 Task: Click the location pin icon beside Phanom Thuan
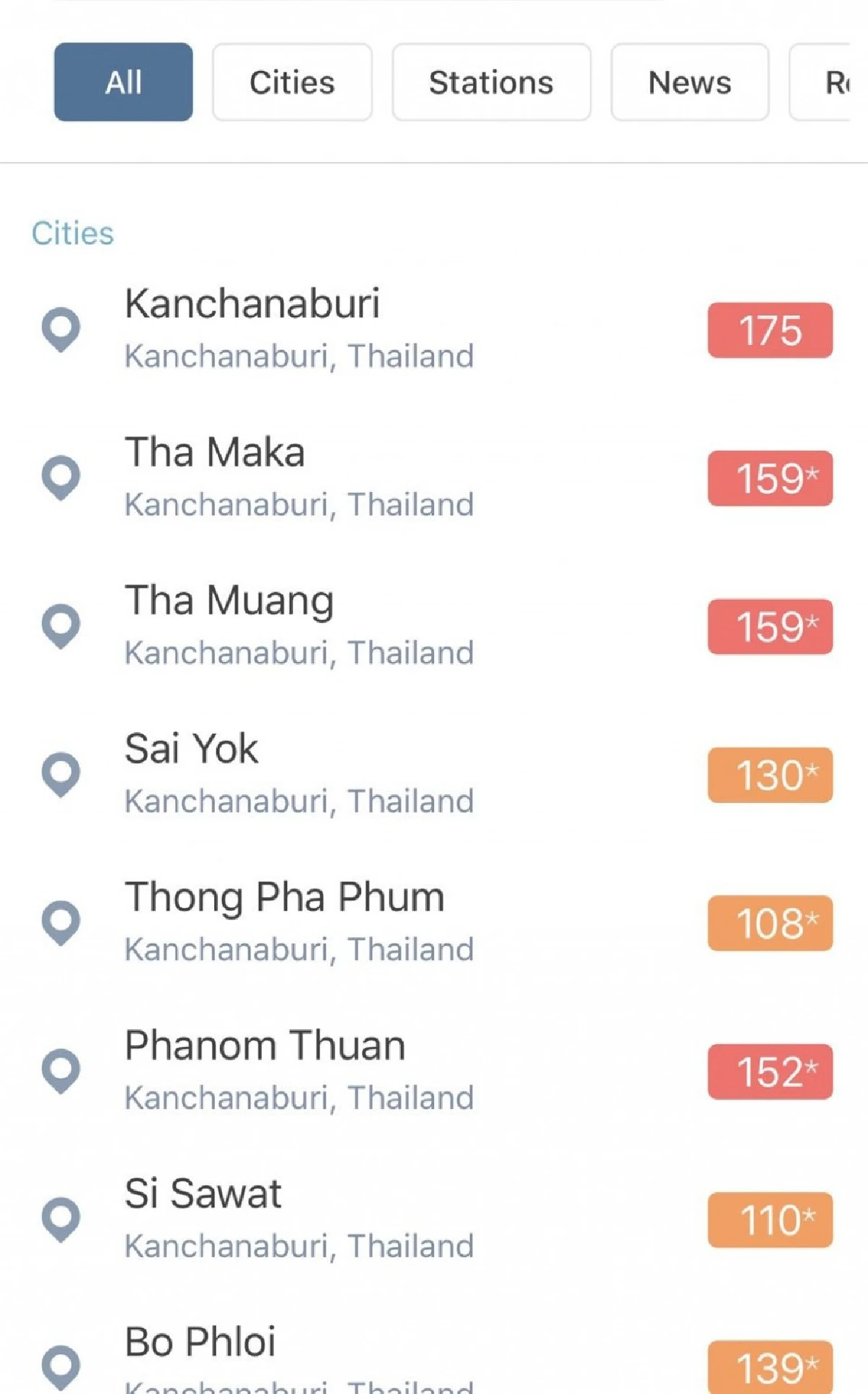(62, 1071)
